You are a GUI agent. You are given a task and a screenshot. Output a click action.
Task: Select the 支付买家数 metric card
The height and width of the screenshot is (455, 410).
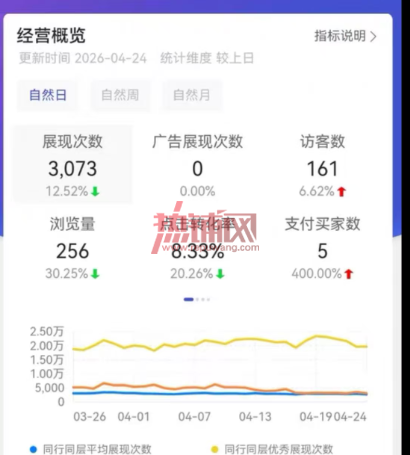(322, 247)
